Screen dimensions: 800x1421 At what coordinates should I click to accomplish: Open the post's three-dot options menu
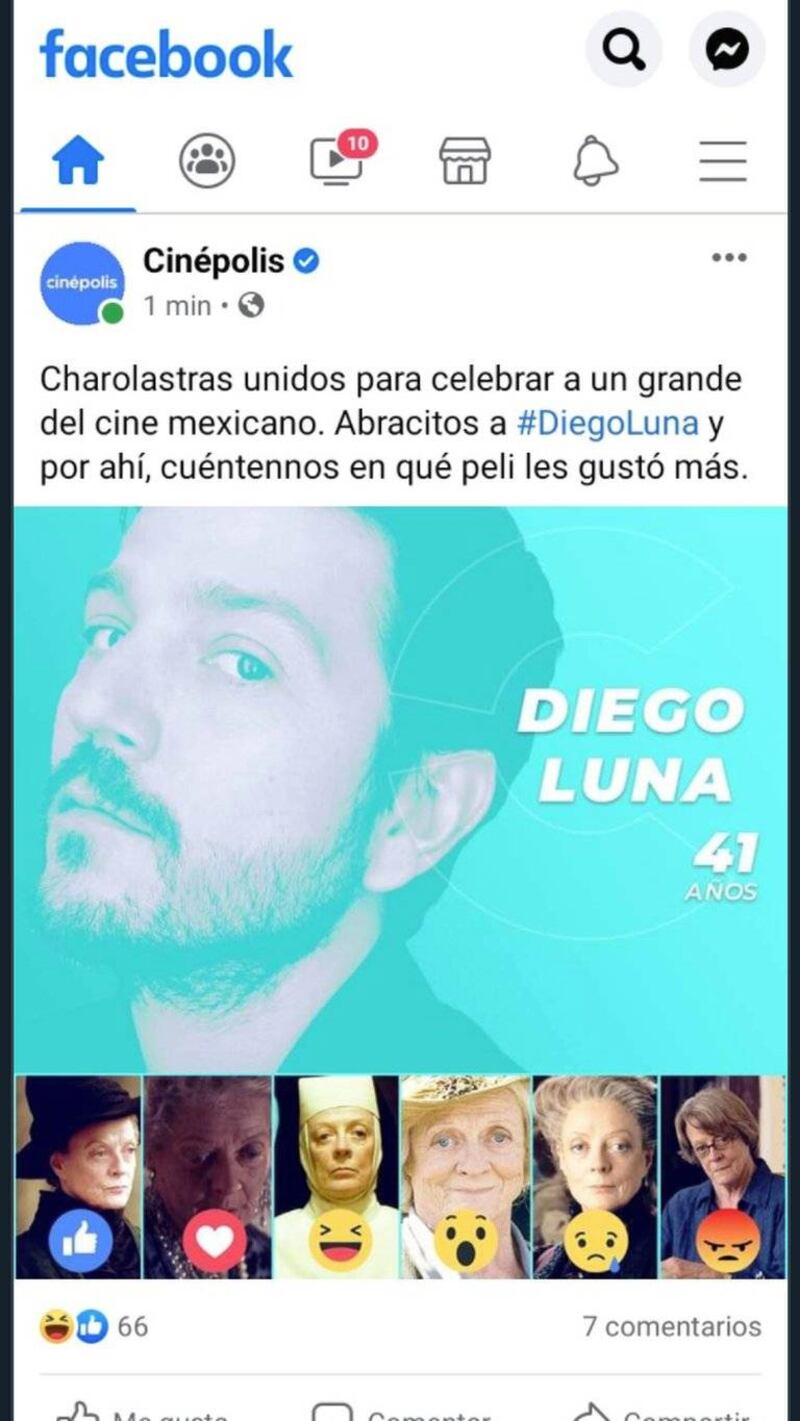(x=729, y=258)
